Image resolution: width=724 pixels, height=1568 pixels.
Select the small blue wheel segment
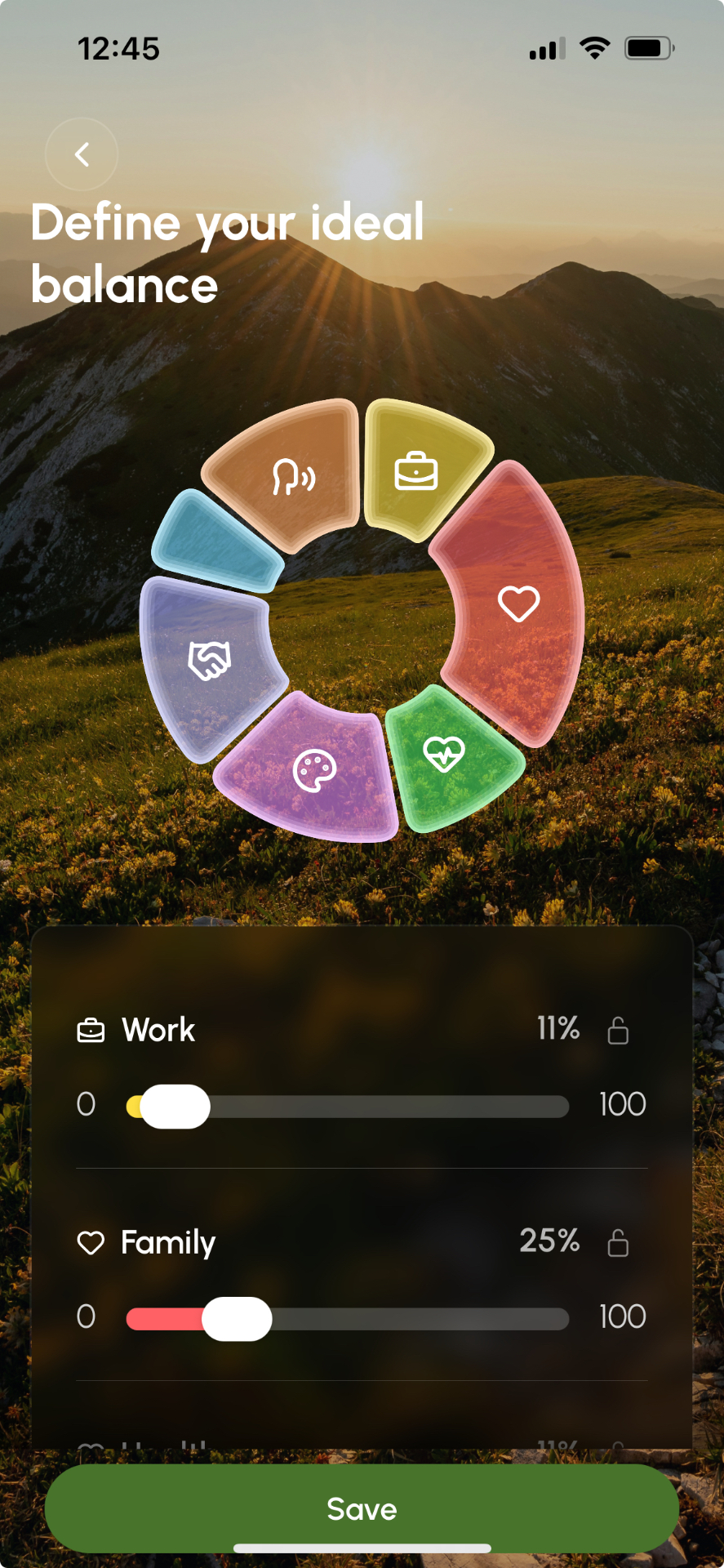(x=216, y=541)
